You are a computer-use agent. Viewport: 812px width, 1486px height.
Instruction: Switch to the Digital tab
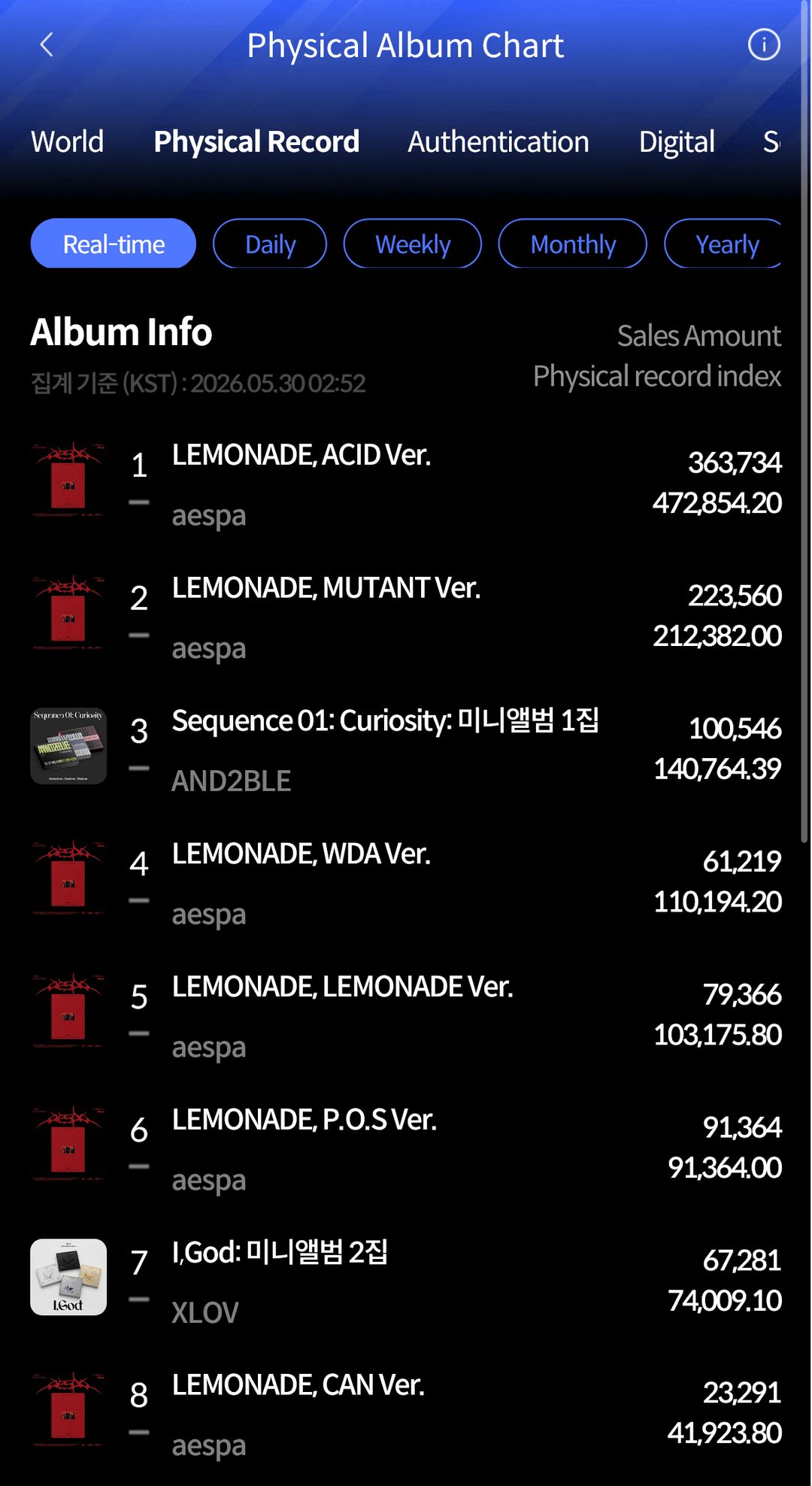pyautogui.click(x=677, y=142)
